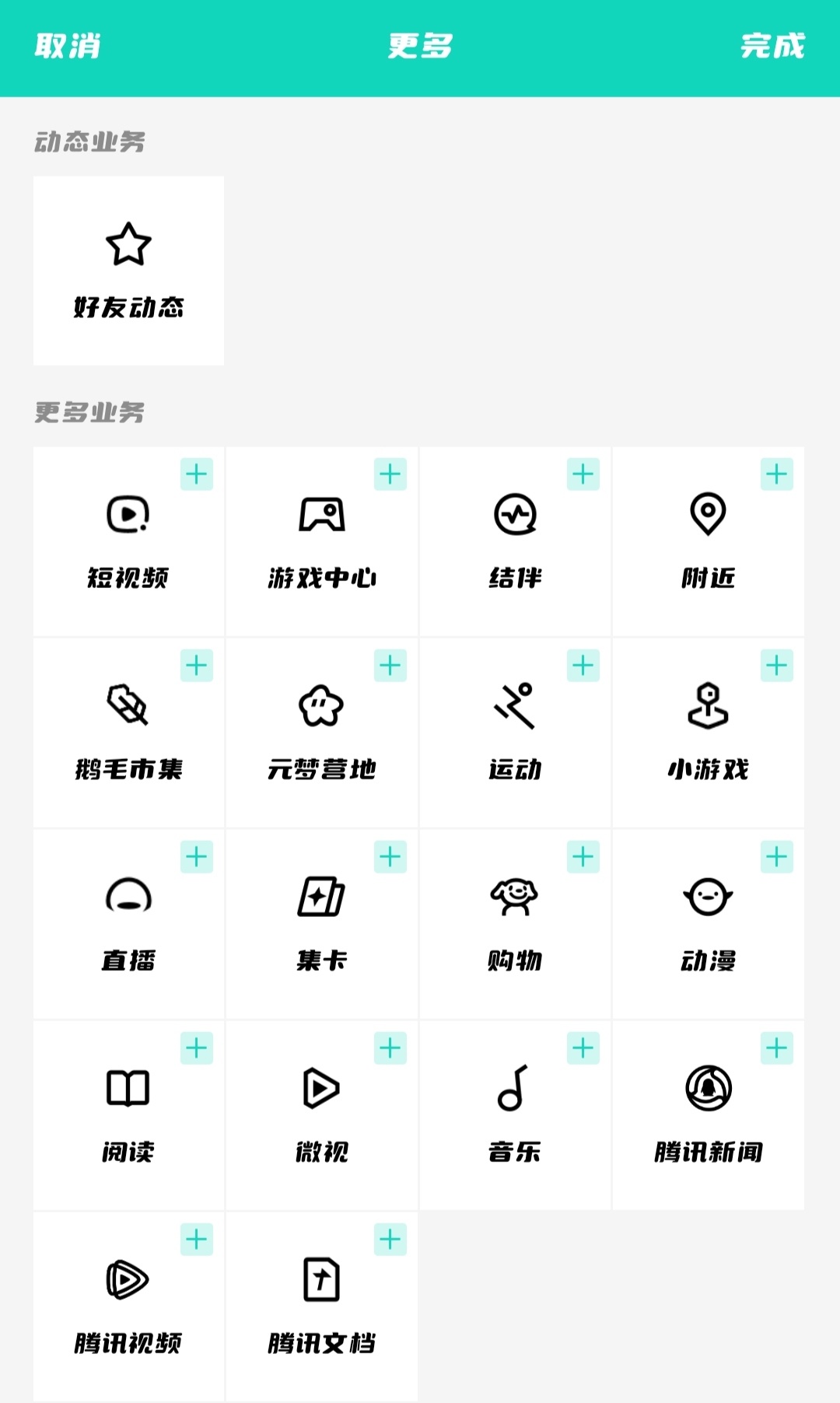Confirm changes with 完成

tap(772, 47)
